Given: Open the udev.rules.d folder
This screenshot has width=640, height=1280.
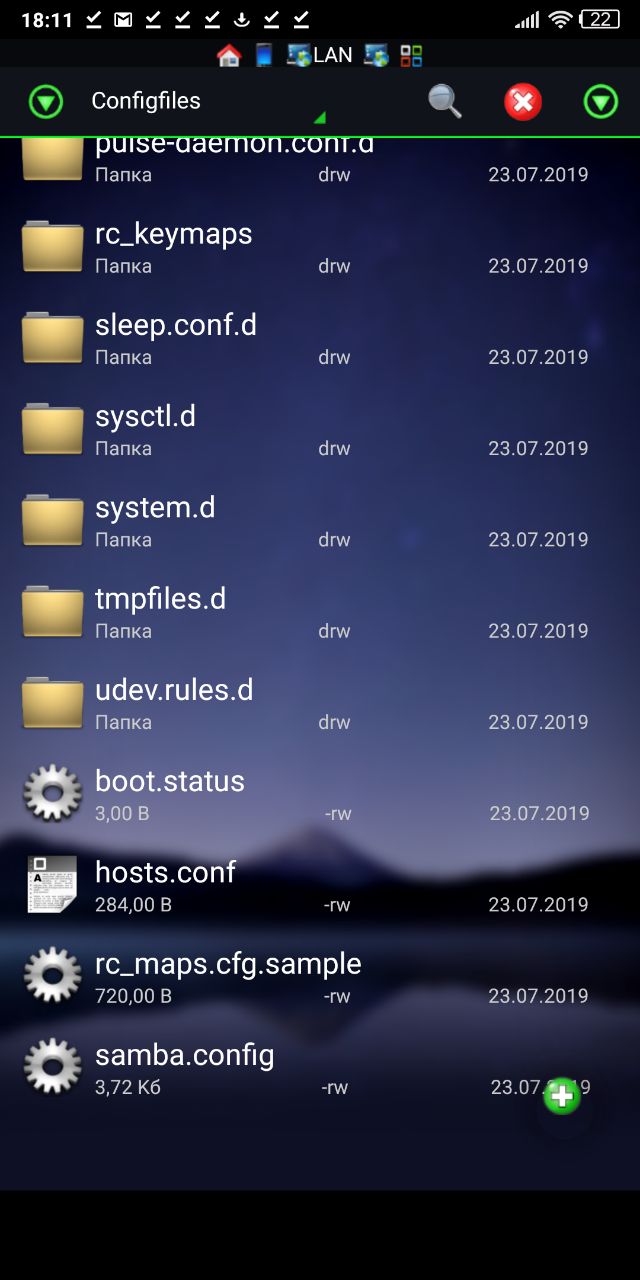Looking at the screenshot, I should (x=174, y=702).
